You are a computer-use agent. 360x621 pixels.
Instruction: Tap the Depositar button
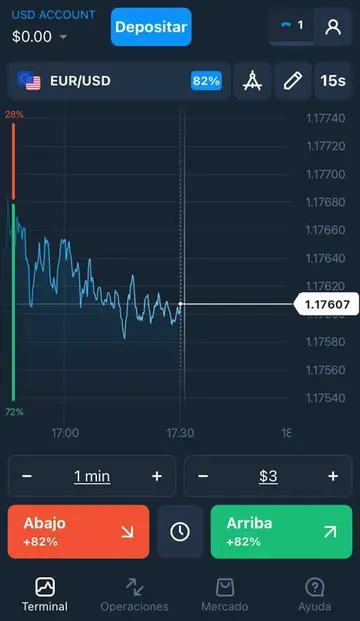coord(151,27)
